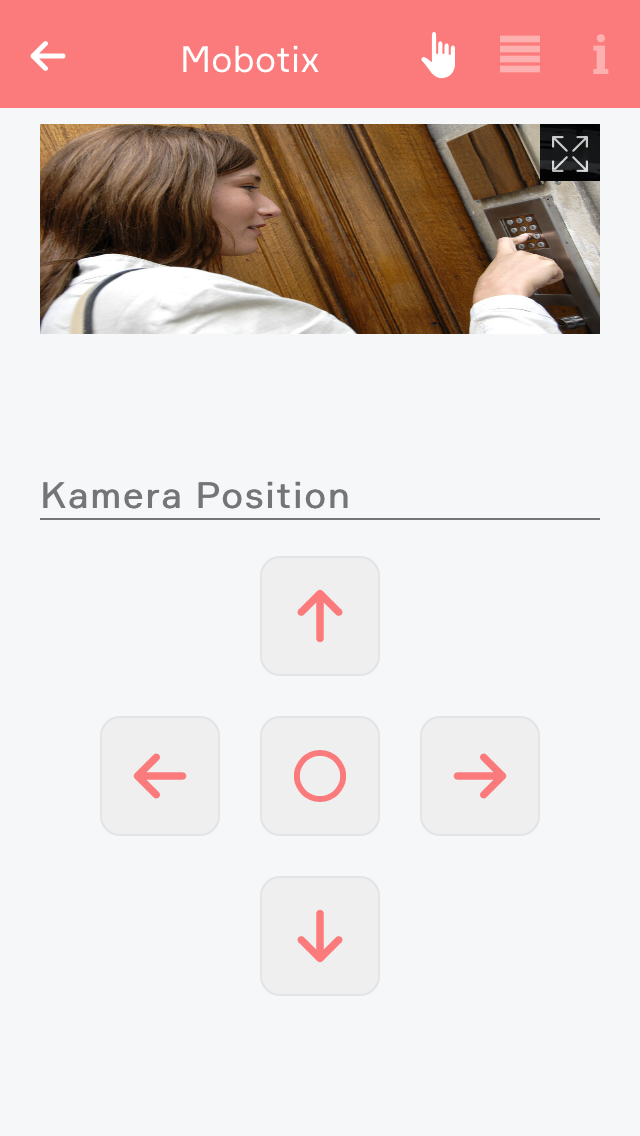
Task: Open the info icon in header
Action: (600, 55)
